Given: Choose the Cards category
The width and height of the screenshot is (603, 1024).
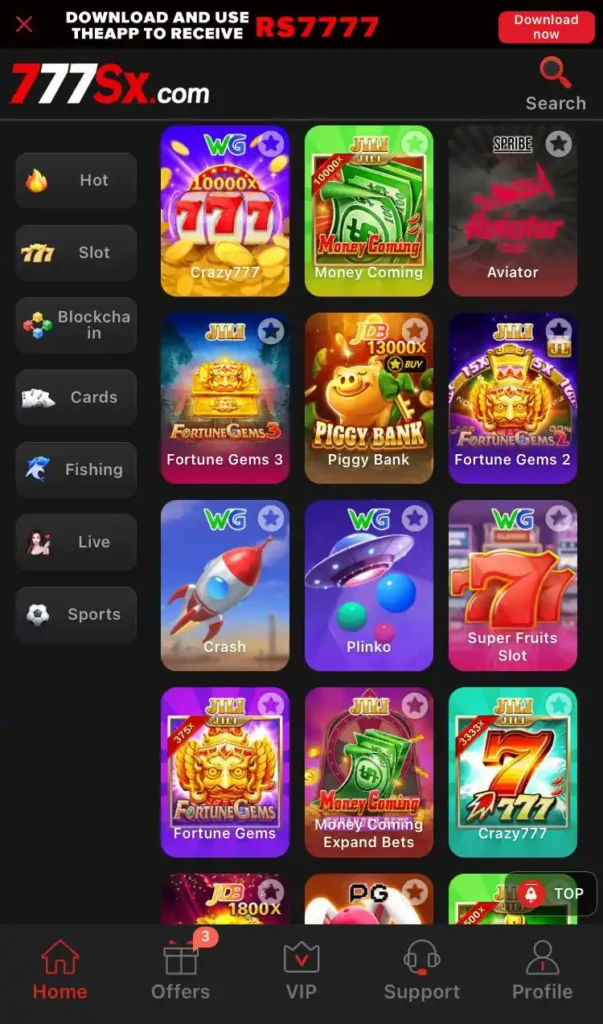Looking at the screenshot, I should pyautogui.click(x=76, y=397).
